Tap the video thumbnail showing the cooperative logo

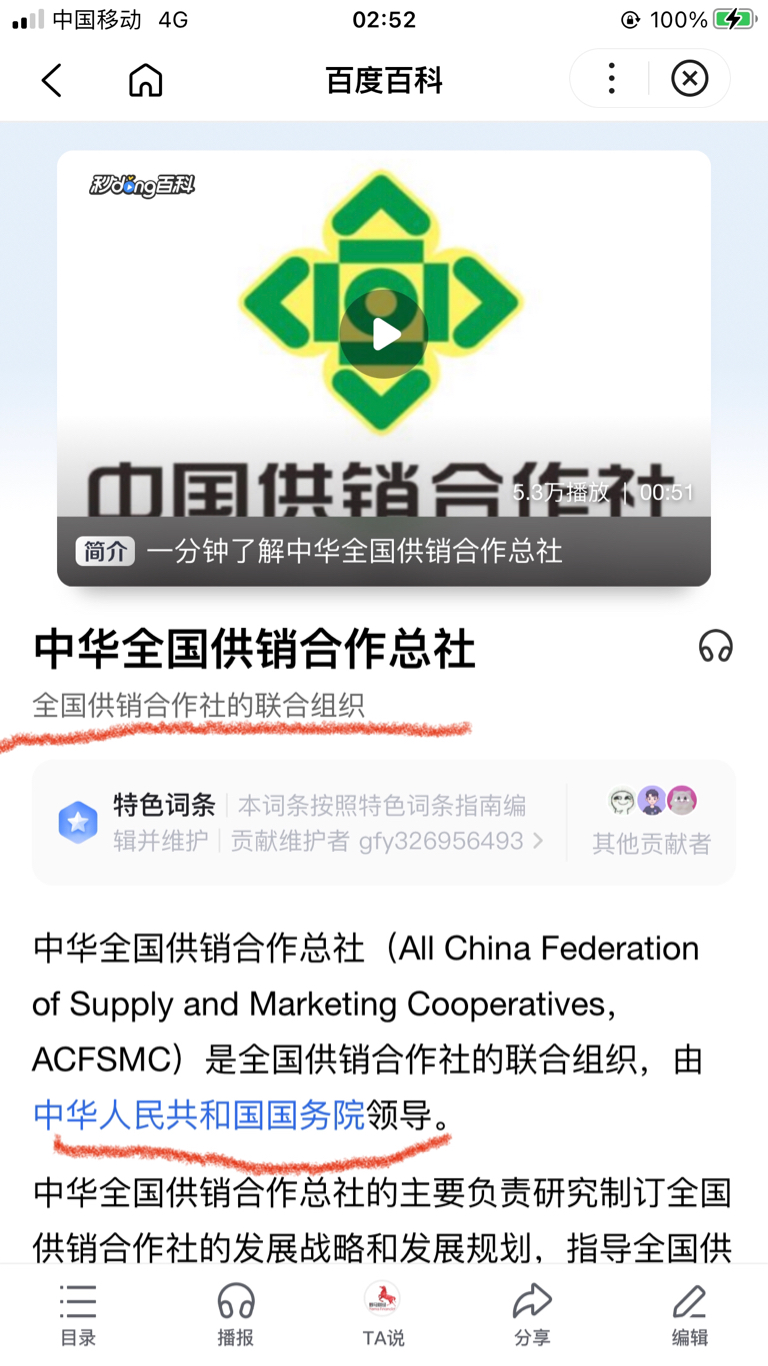[x=384, y=300]
